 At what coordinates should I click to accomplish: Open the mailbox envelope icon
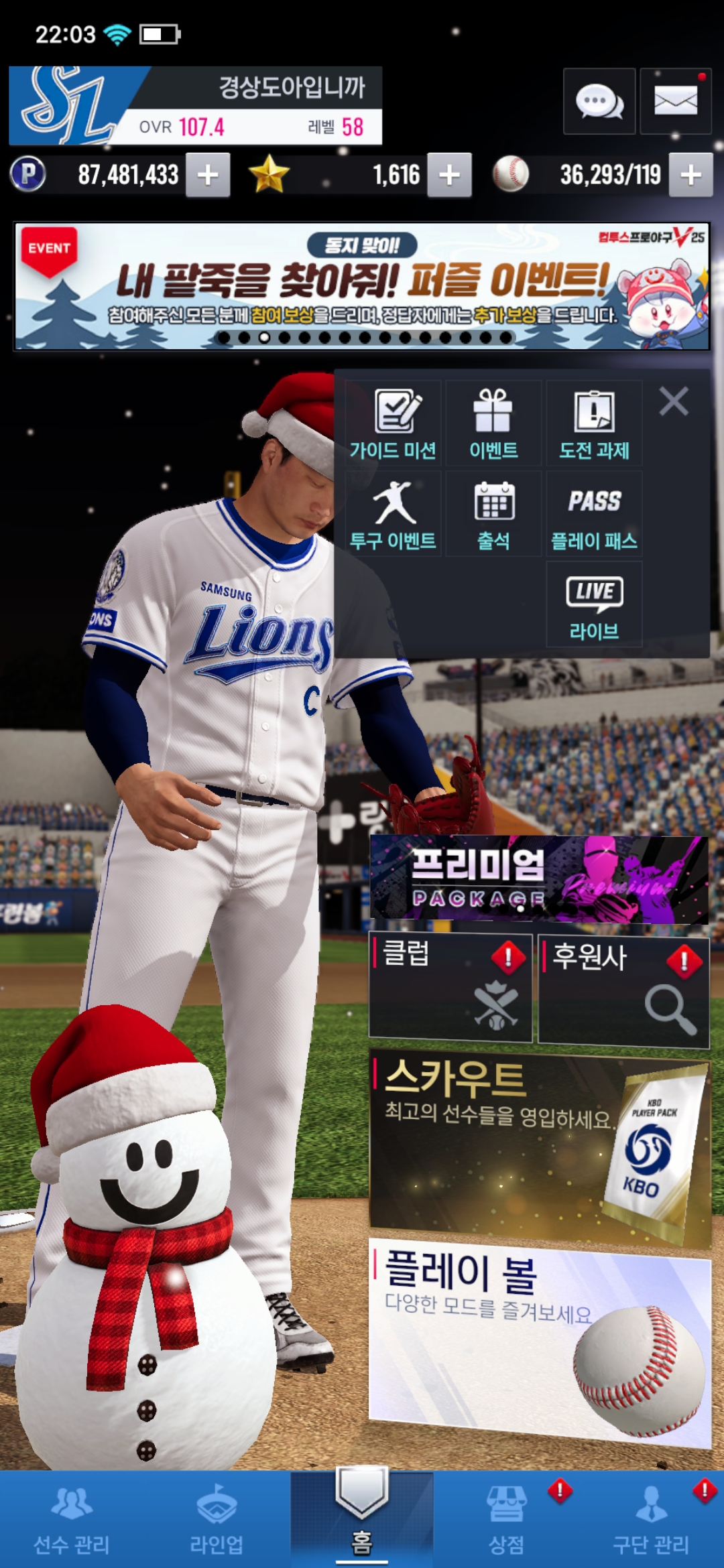675,101
